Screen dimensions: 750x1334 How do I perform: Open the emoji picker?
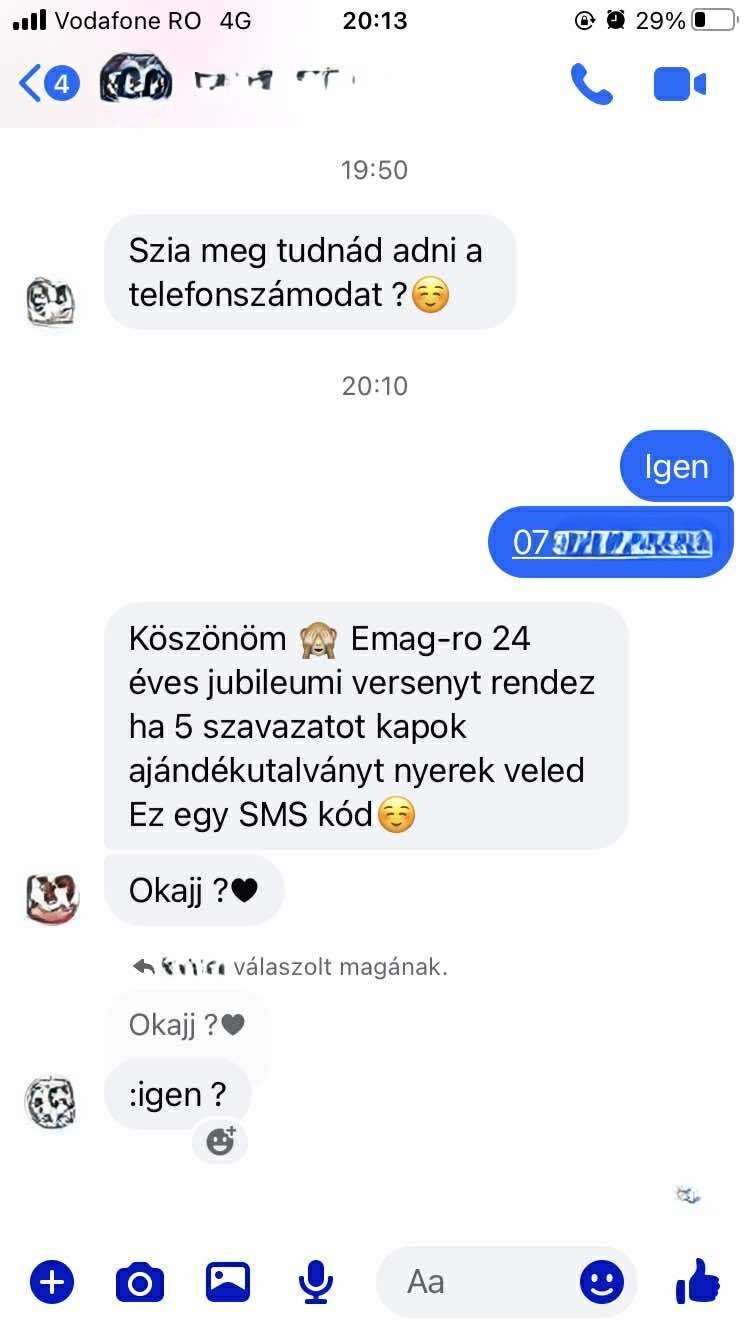click(601, 1281)
